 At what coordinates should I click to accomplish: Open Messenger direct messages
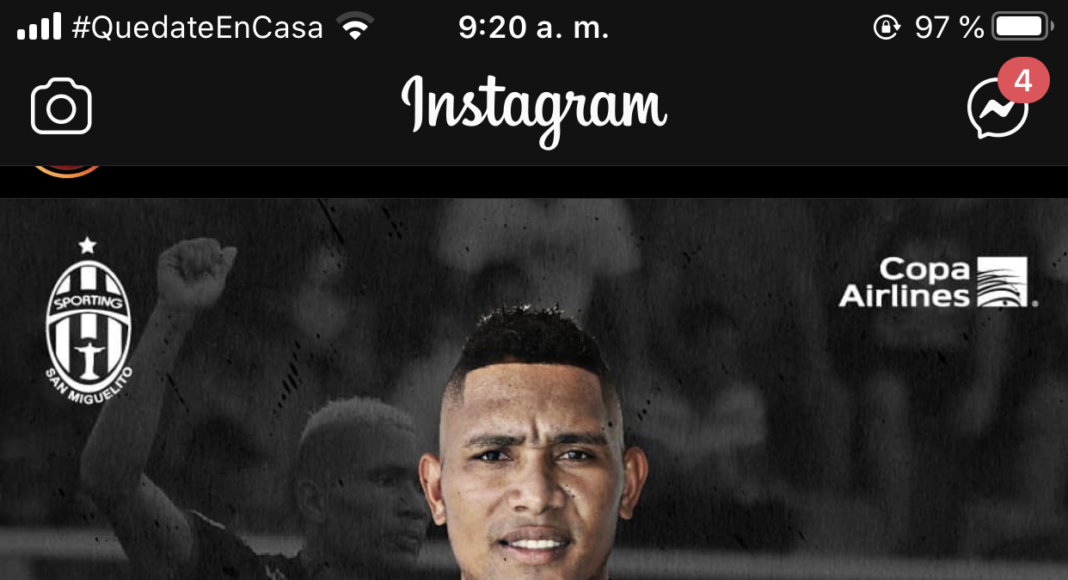tap(999, 108)
